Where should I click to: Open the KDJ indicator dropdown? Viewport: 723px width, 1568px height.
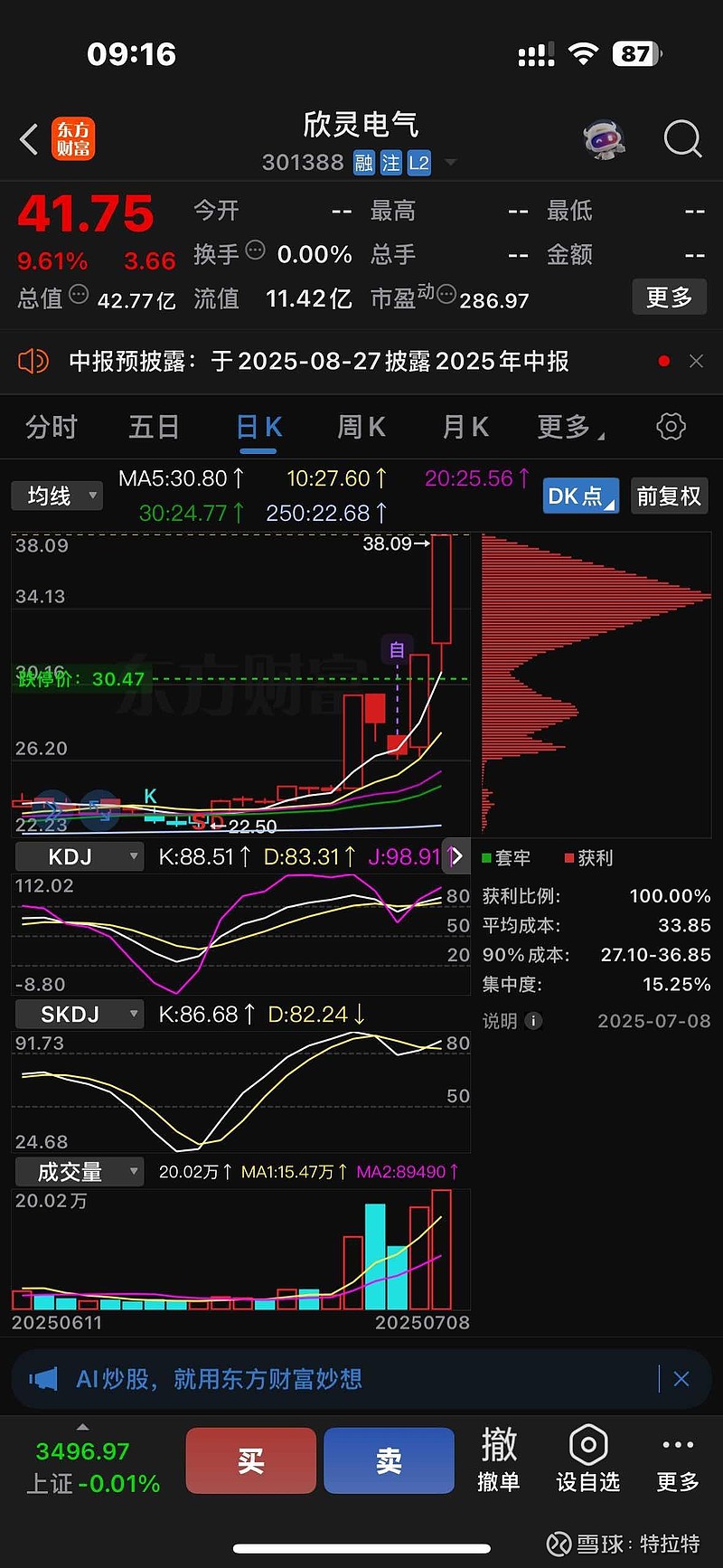point(80,856)
